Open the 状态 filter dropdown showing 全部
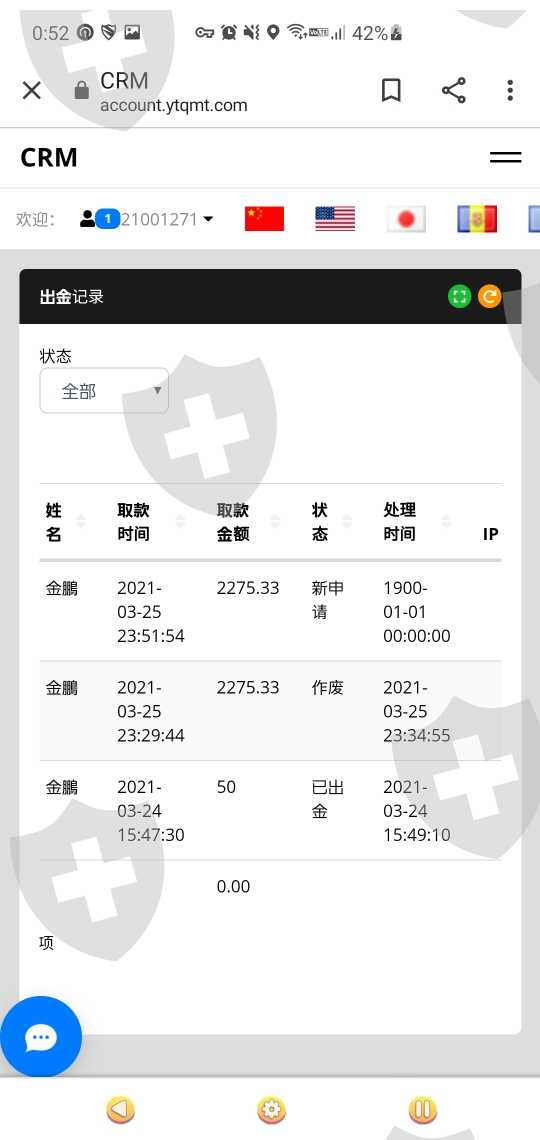The image size is (540, 1140). pos(104,391)
